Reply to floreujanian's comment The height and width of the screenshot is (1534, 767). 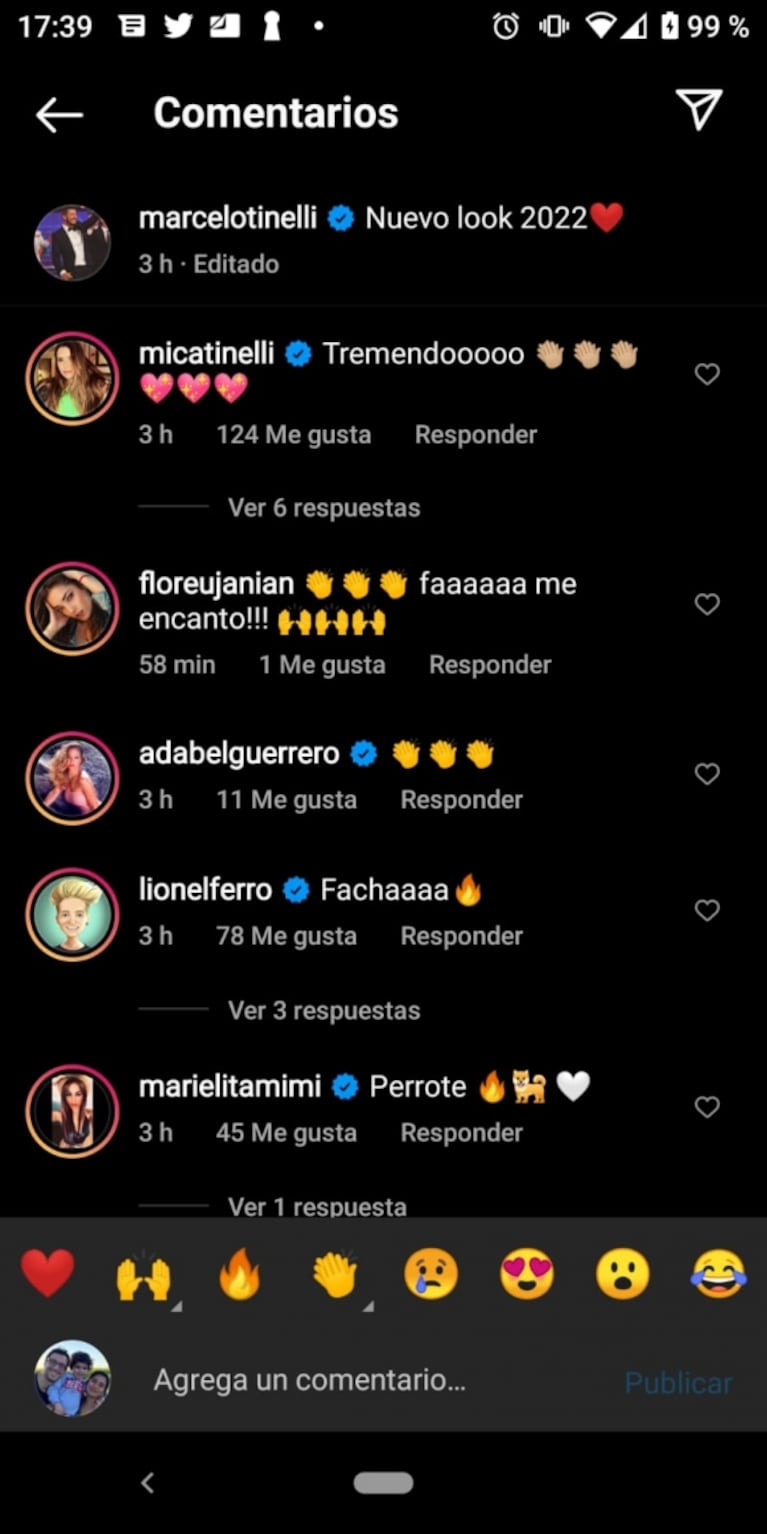pos(489,665)
